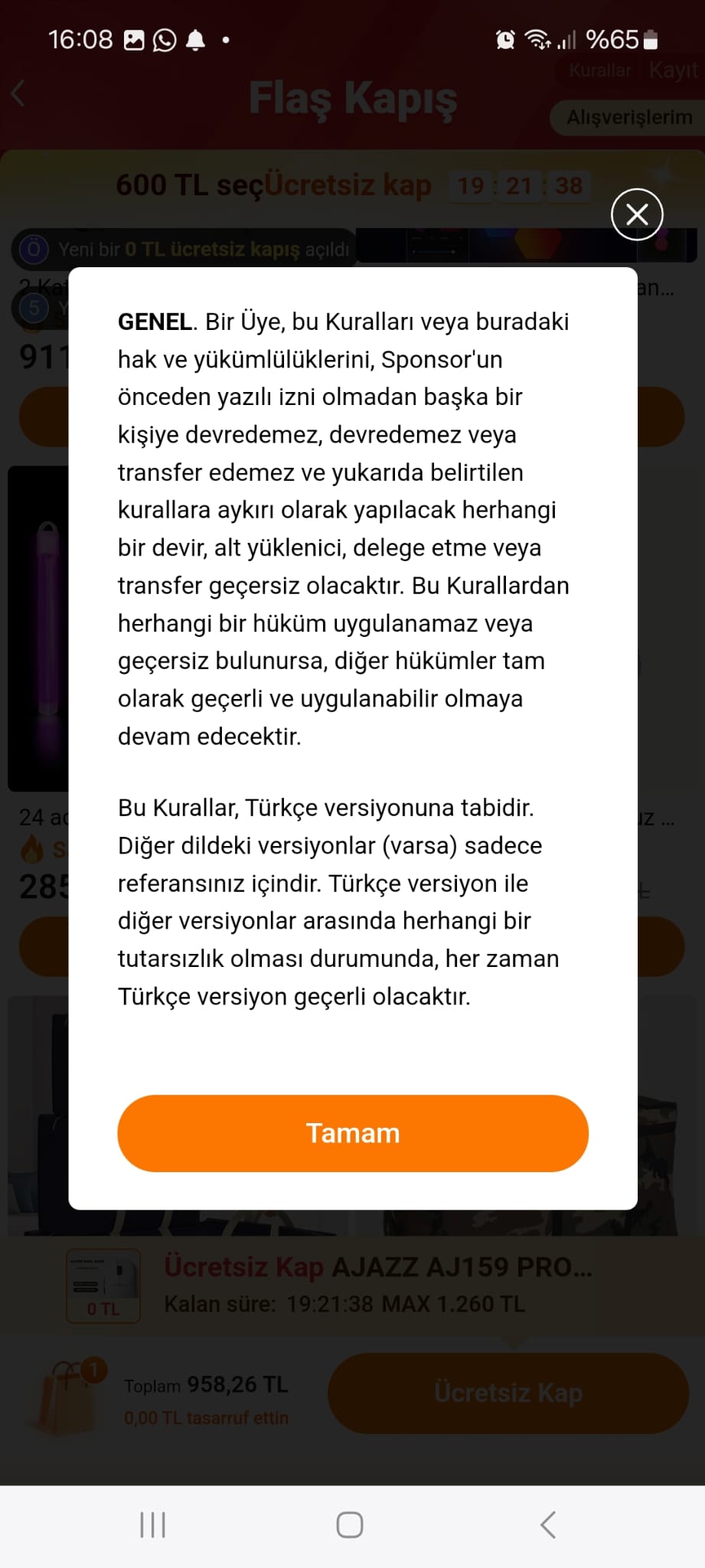Close the rules dialog with the X
The width and height of the screenshot is (705, 1568).
[637, 214]
